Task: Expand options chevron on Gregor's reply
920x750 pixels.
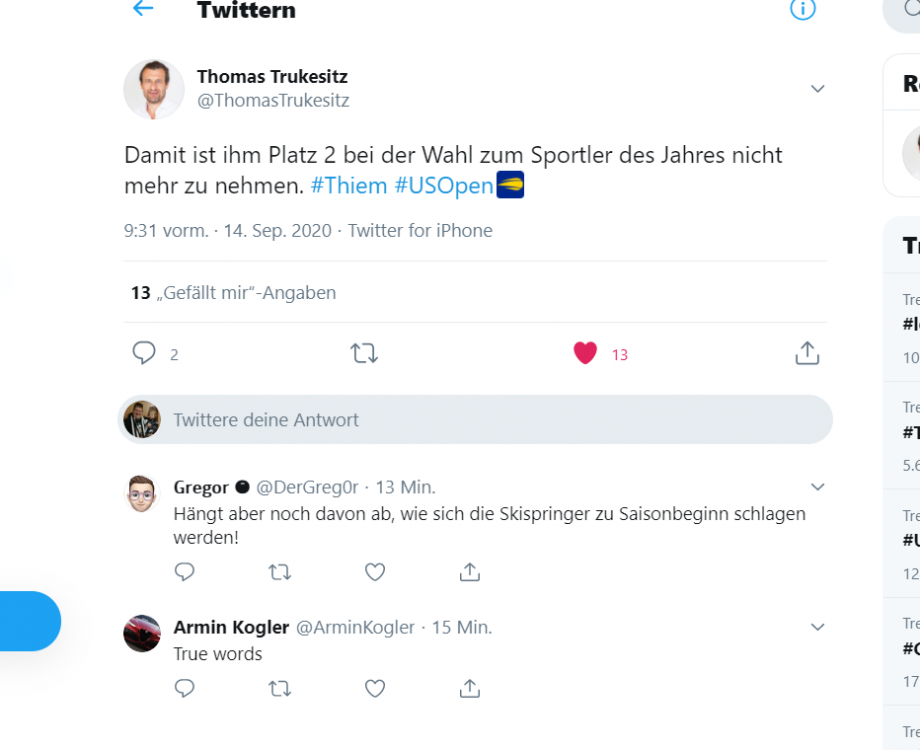Action: (x=817, y=487)
